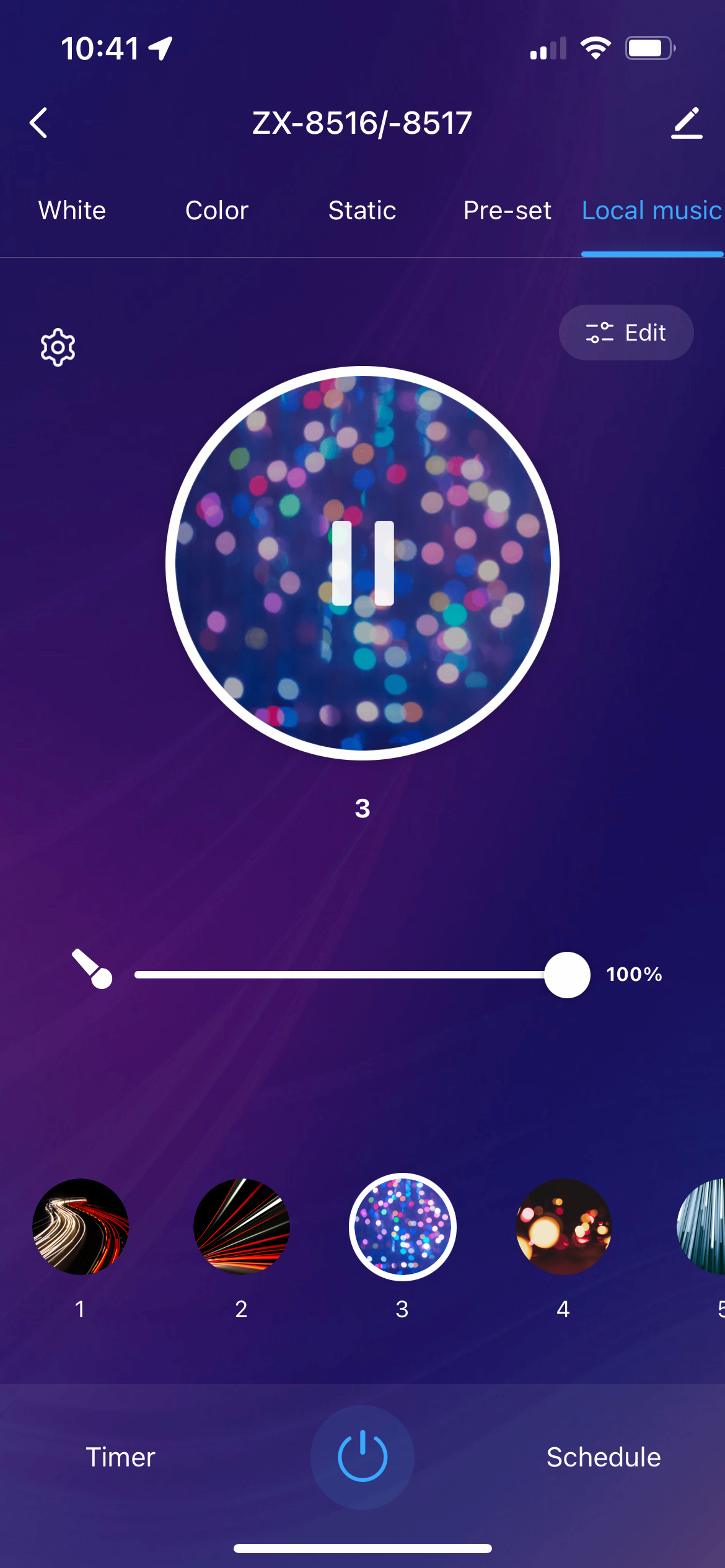
Task: Select music scene 3
Action: [403, 1226]
